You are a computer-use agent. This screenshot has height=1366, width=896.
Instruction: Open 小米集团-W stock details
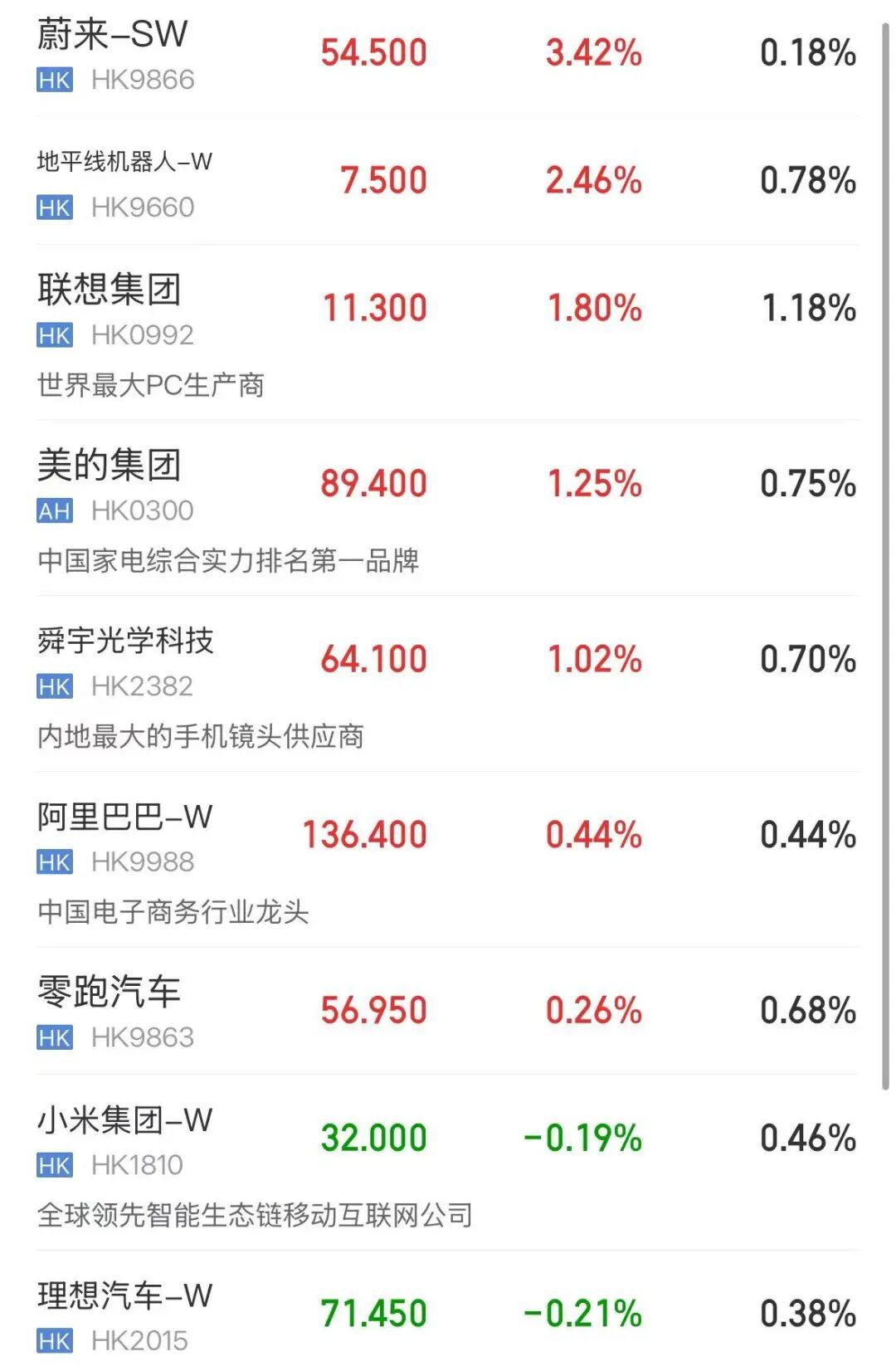click(x=124, y=1120)
